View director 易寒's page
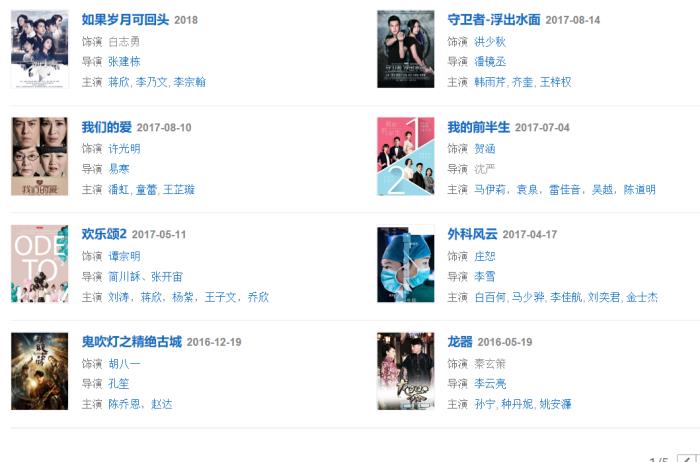 point(118,169)
